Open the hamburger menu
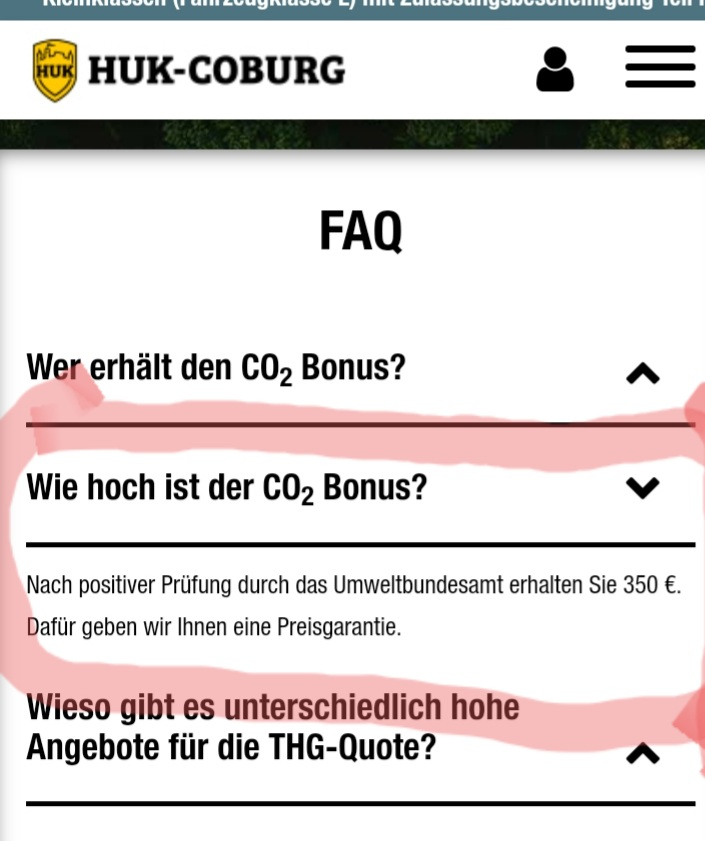 click(x=660, y=67)
